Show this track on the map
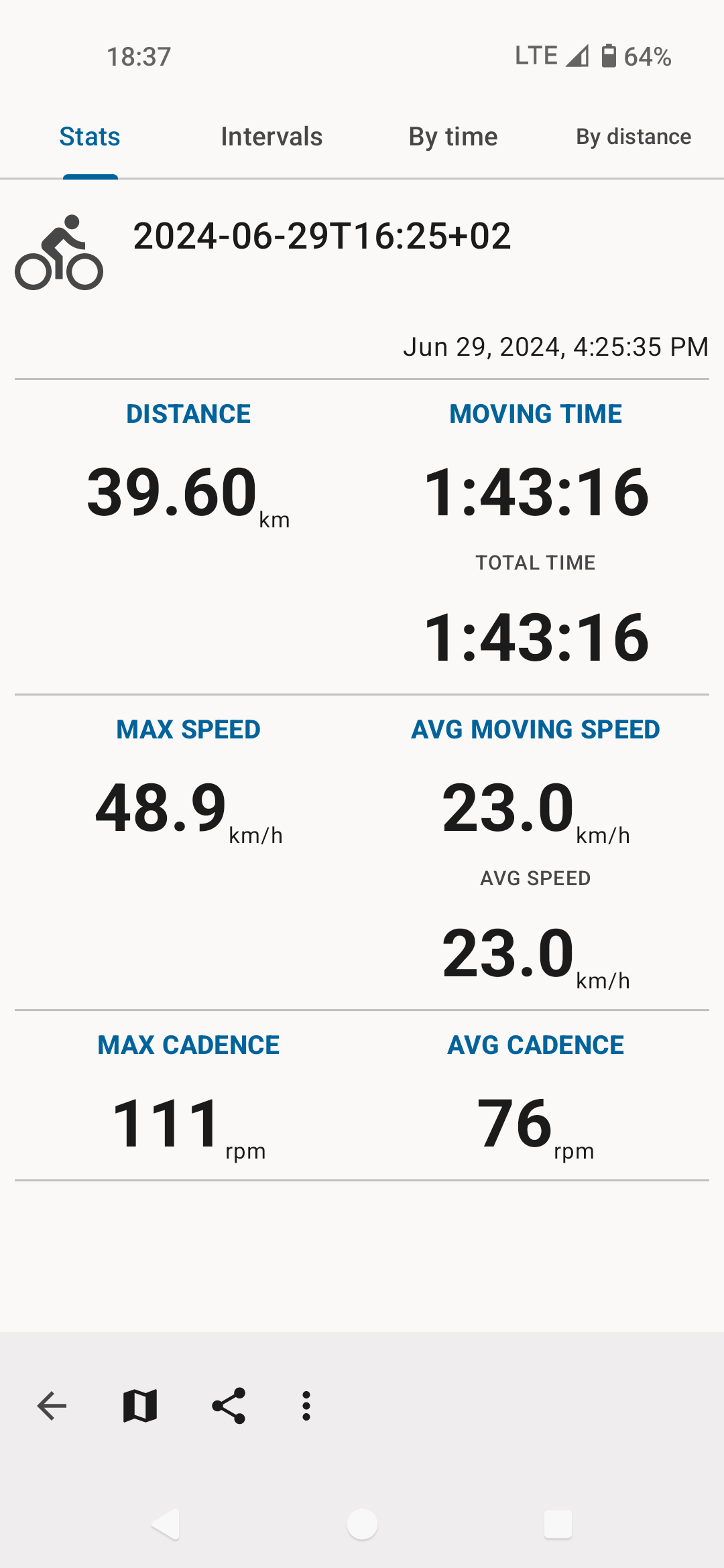724x1568 pixels. tap(140, 1406)
